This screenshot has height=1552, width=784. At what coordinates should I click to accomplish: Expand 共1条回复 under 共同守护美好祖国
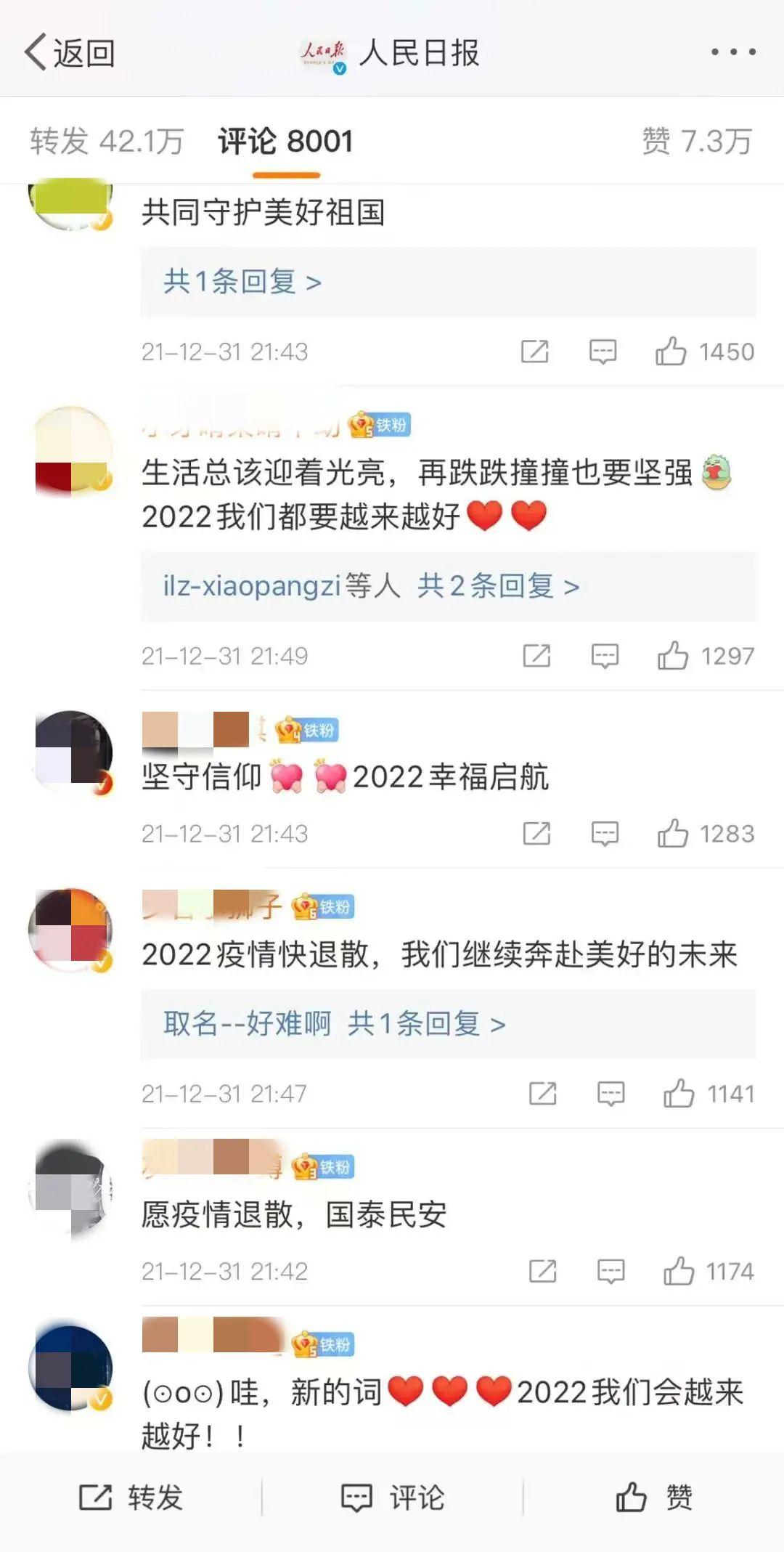click(x=242, y=282)
